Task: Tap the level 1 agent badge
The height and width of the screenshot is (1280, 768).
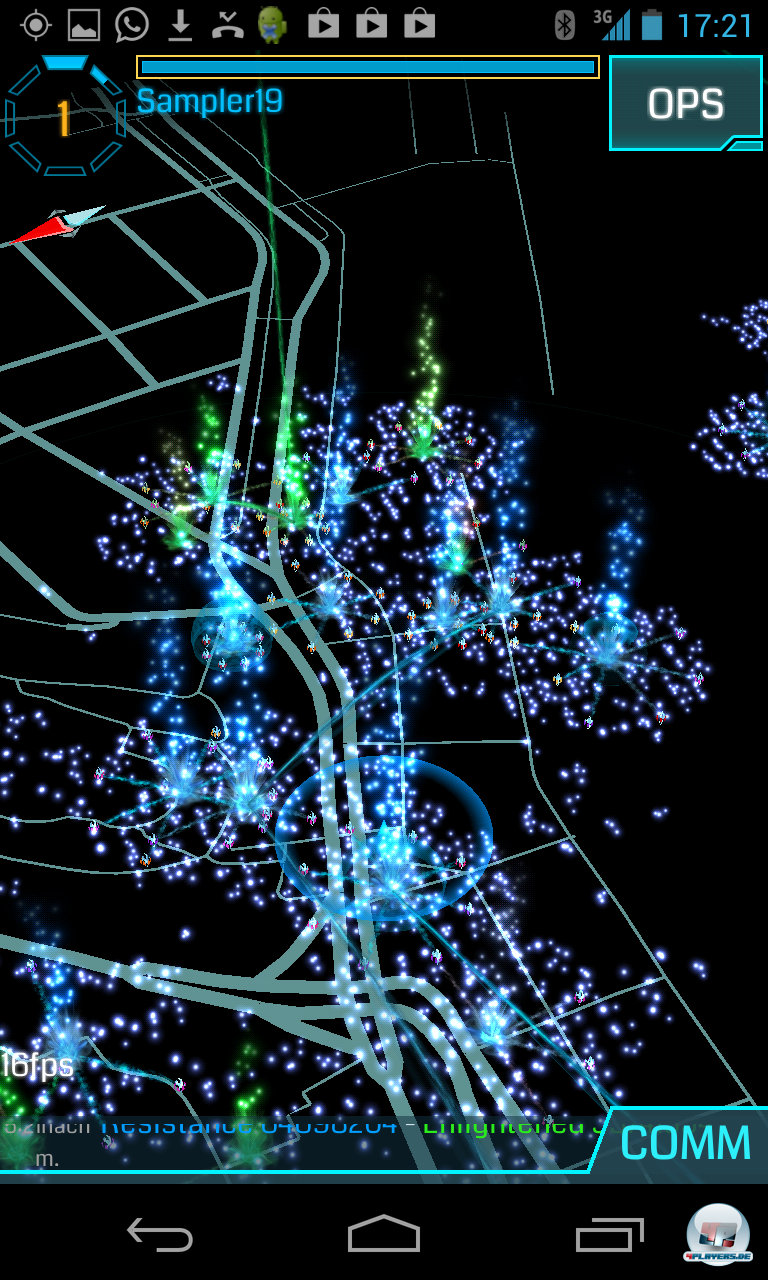Action: click(x=64, y=117)
